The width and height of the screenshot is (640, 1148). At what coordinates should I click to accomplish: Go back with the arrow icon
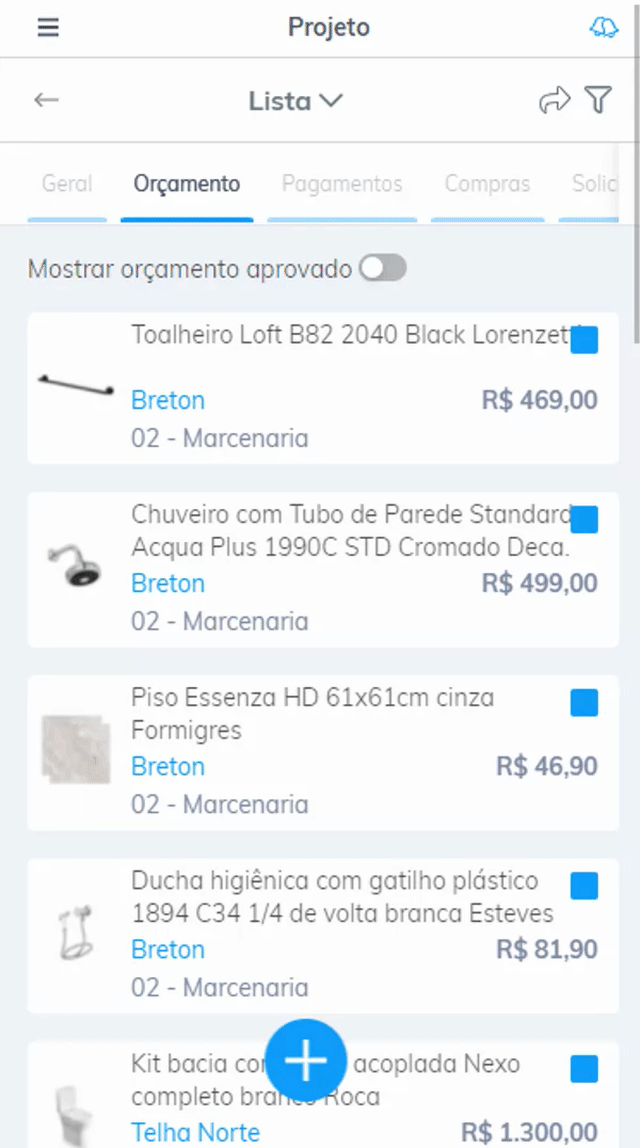click(x=46, y=100)
